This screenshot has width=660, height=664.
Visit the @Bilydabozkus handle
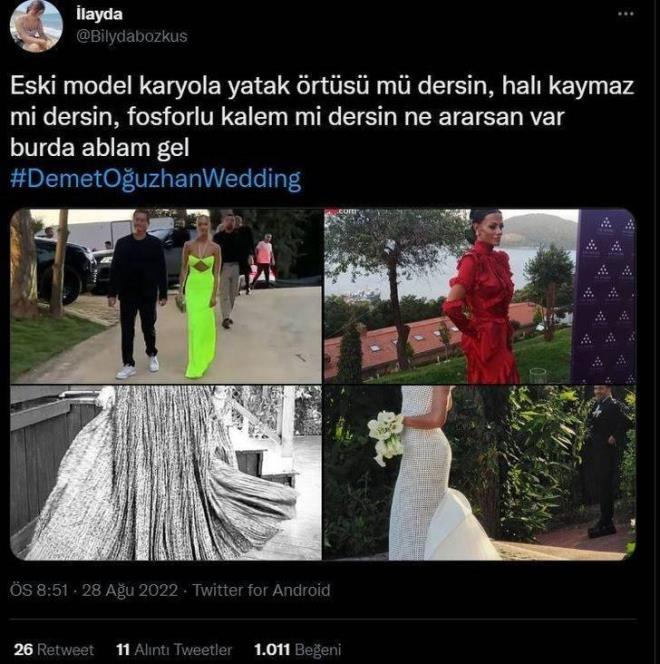[x=131, y=36]
